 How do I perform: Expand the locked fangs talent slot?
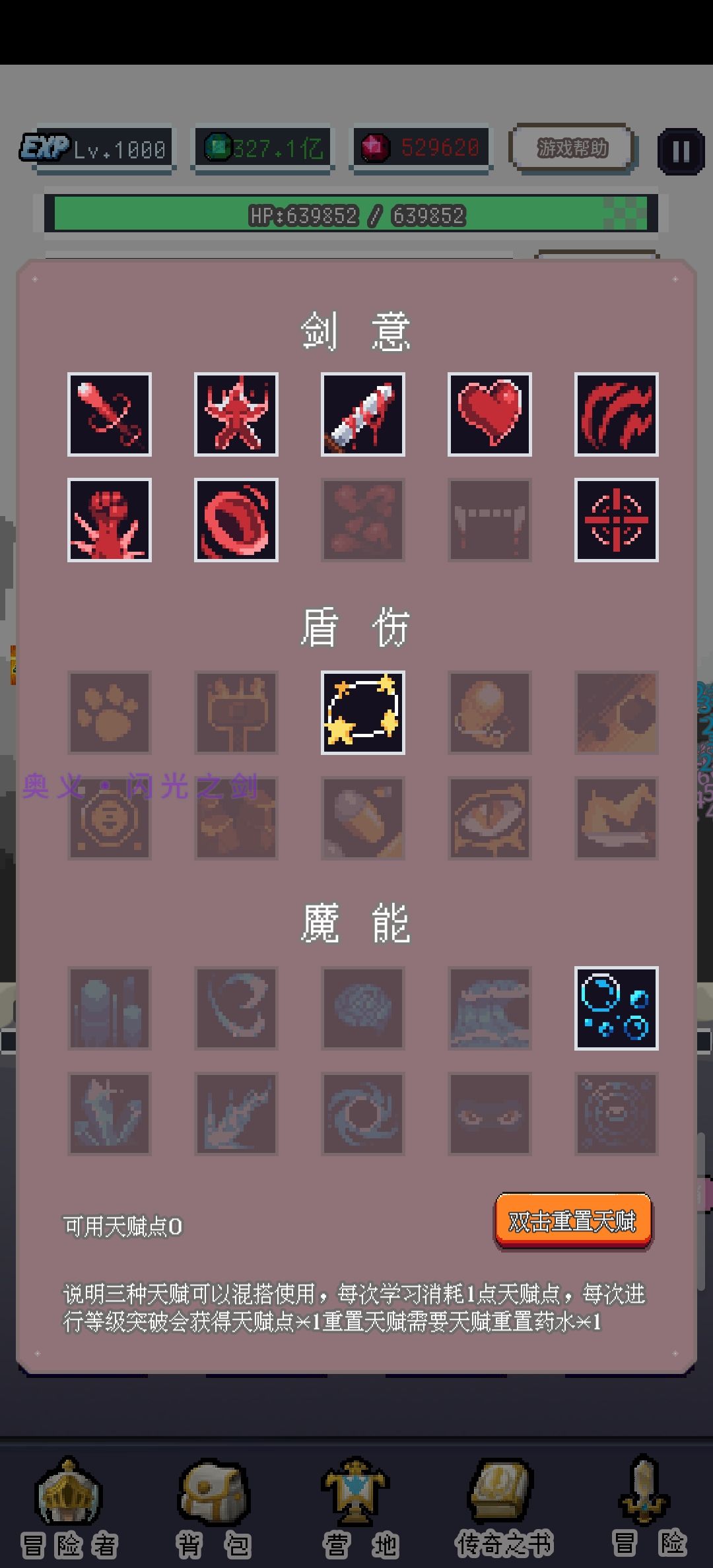(490, 521)
